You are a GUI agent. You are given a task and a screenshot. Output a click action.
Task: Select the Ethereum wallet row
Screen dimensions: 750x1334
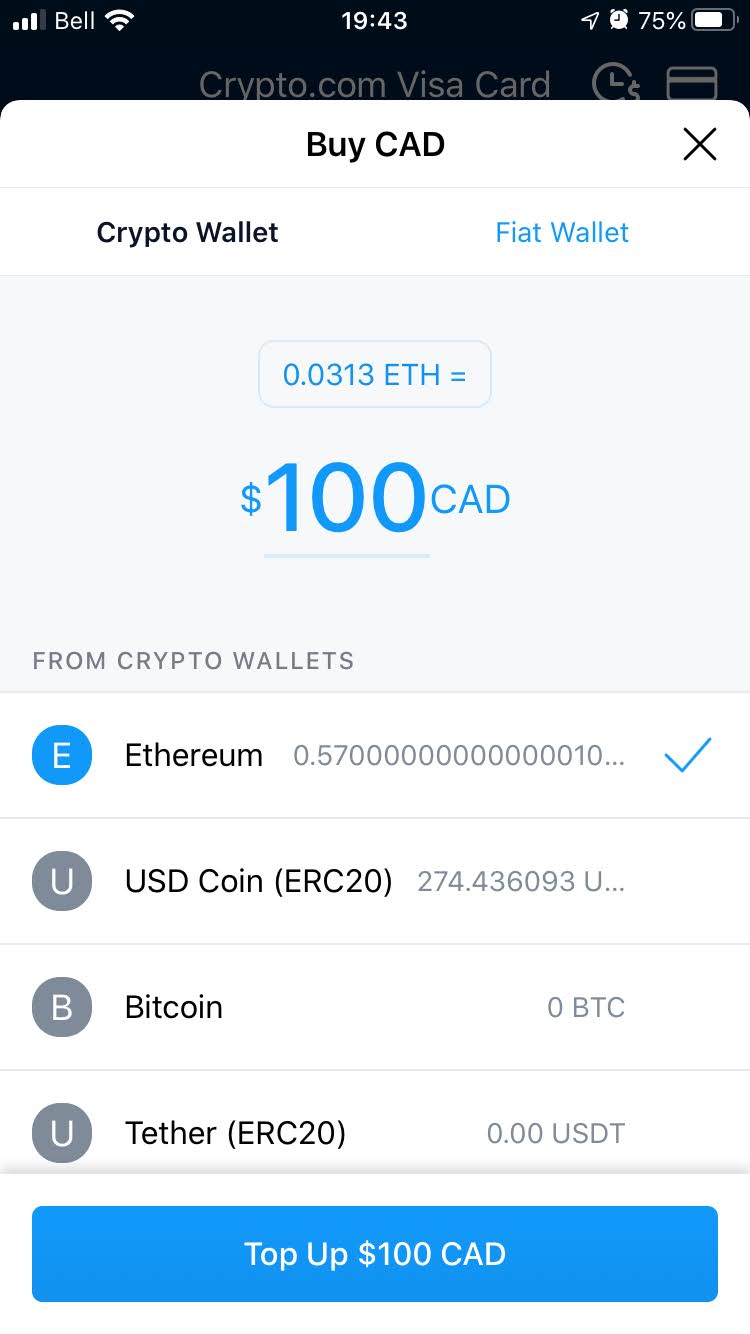pyautogui.click(x=375, y=755)
